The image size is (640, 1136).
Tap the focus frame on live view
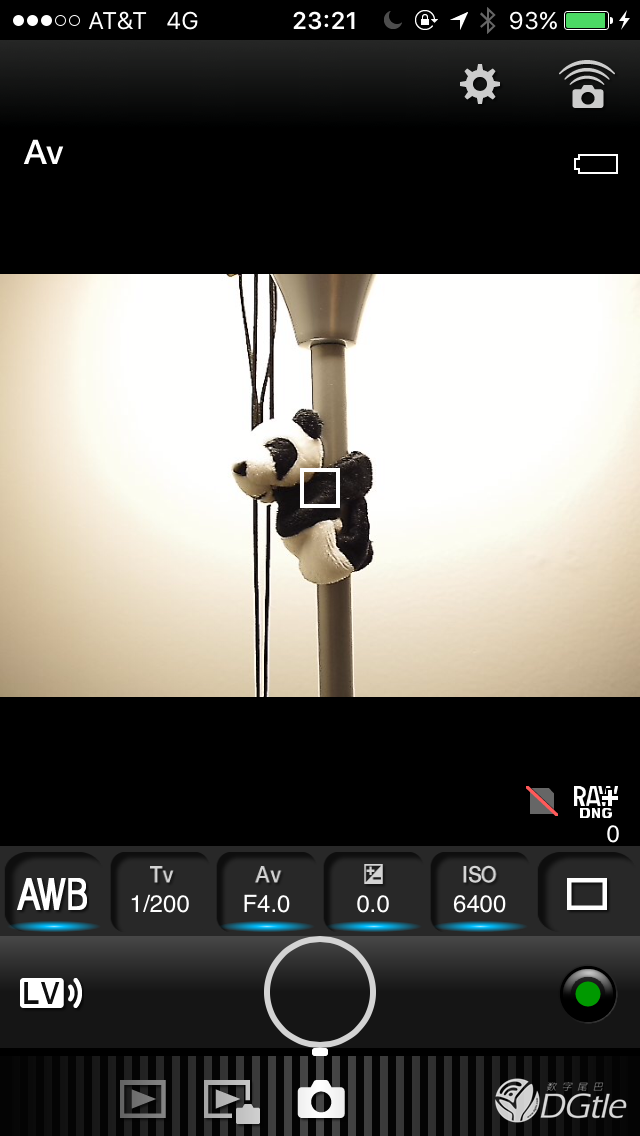pos(320,487)
